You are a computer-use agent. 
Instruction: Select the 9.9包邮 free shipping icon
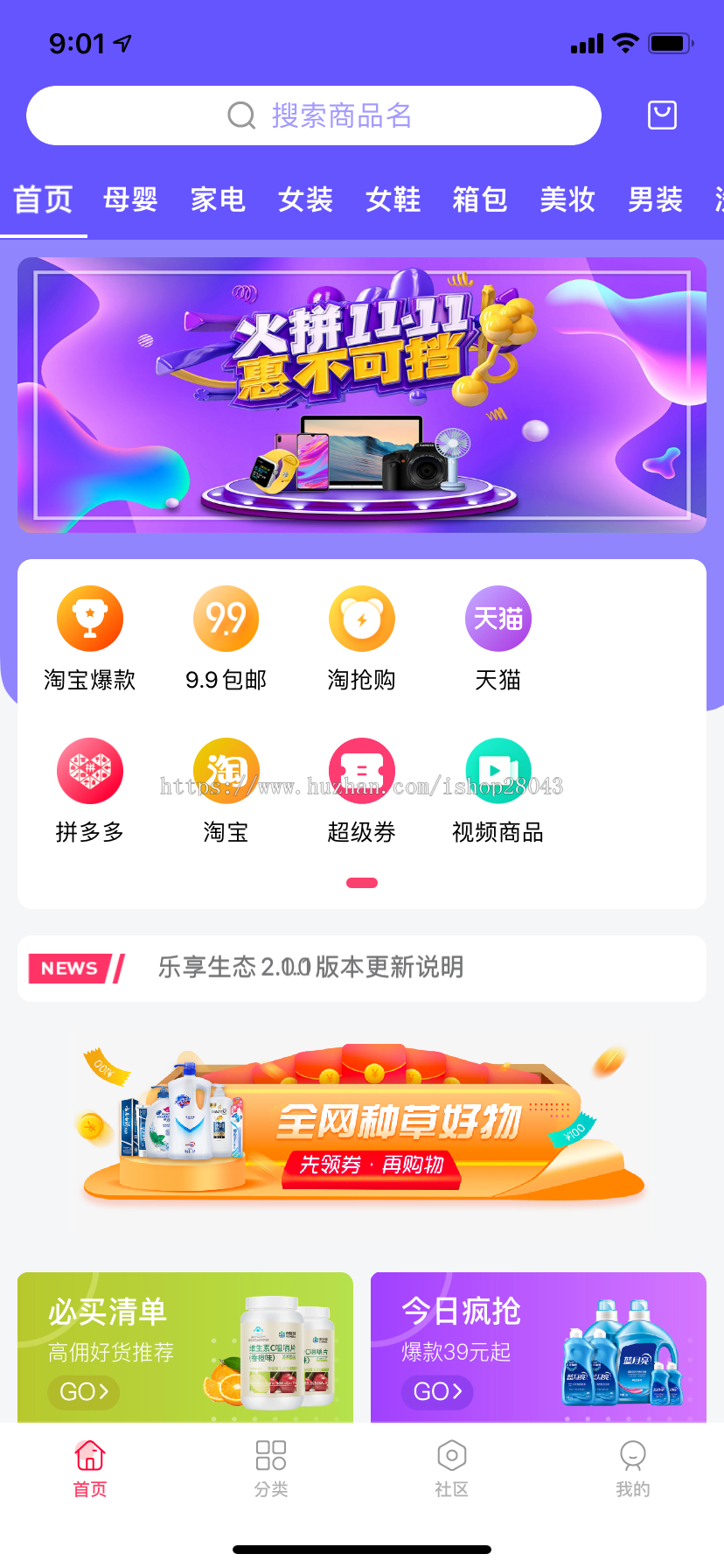[226, 619]
